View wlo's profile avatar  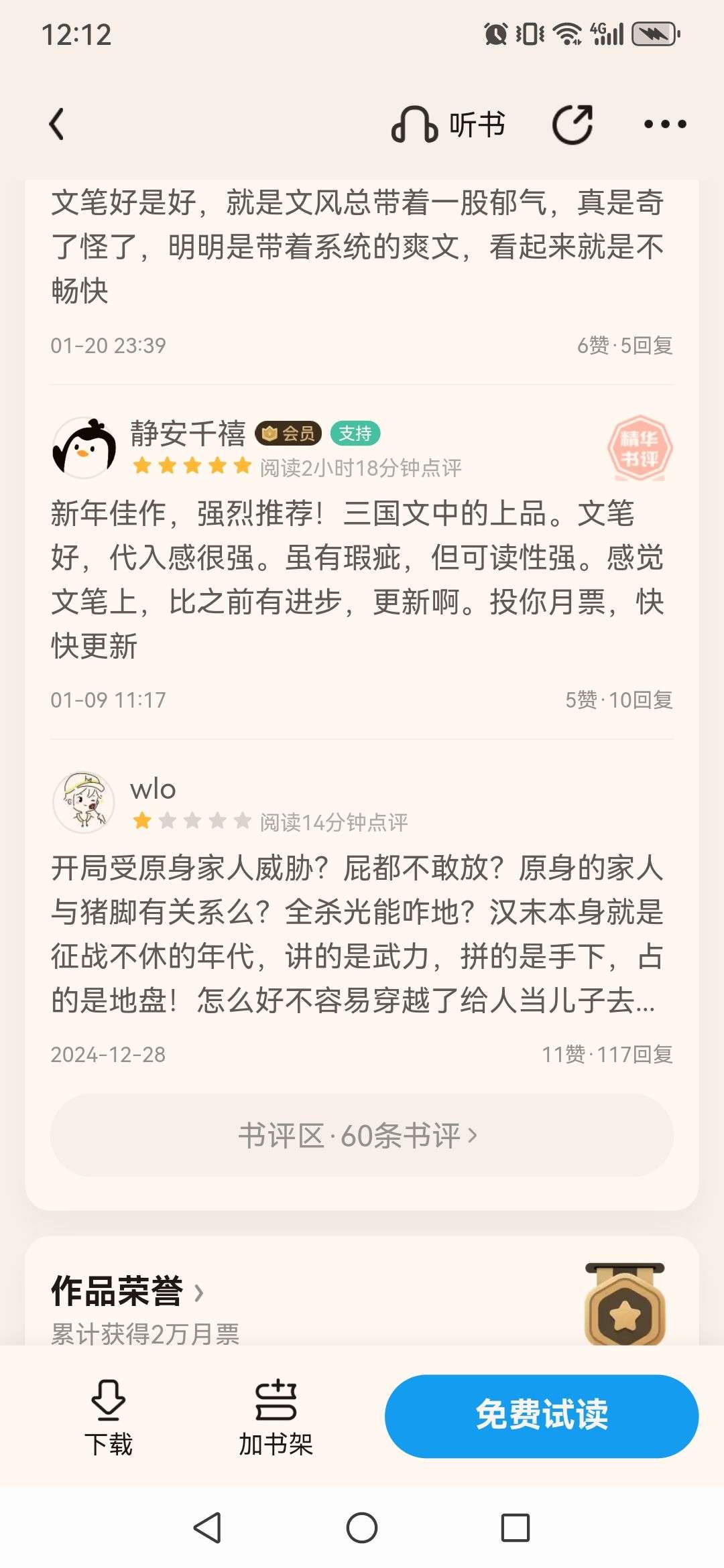[84, 802]
